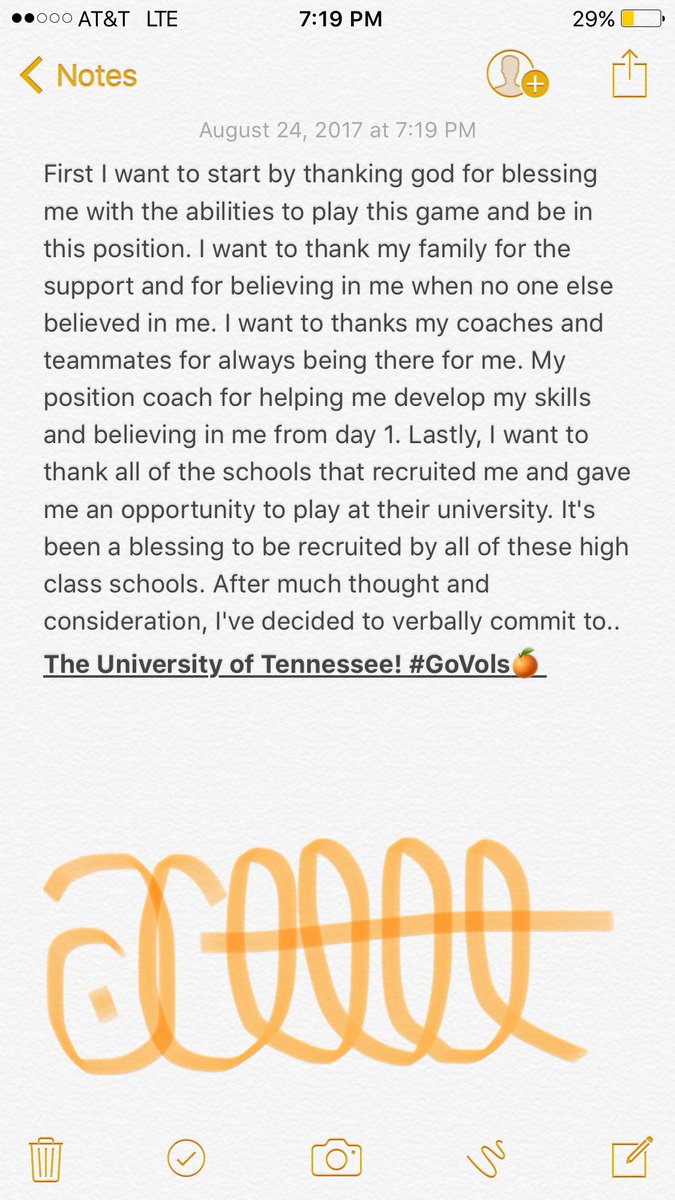675x1200 pixels.
Task: Add a checklist to the note
Action: coord(186,1158)
